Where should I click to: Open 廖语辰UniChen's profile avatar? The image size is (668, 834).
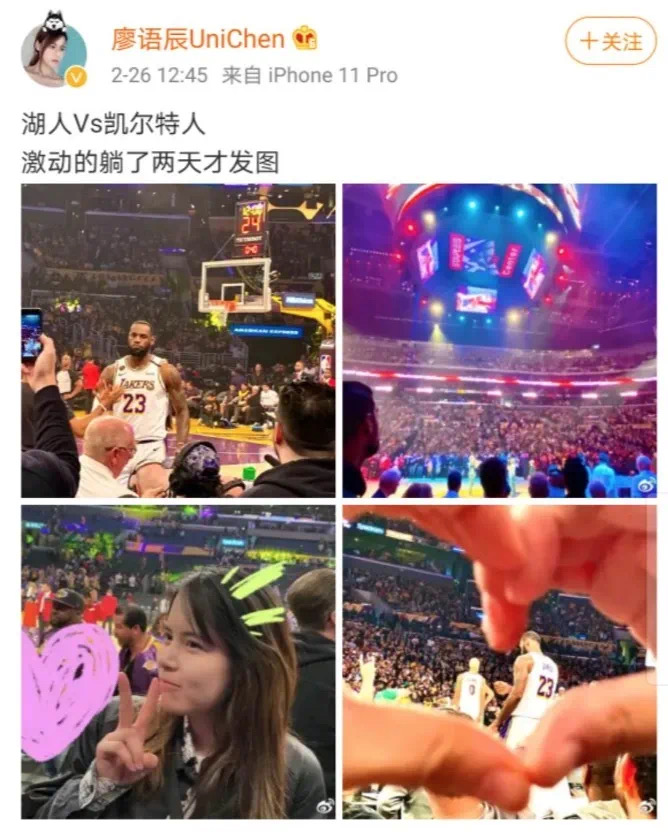pos(53,49)
